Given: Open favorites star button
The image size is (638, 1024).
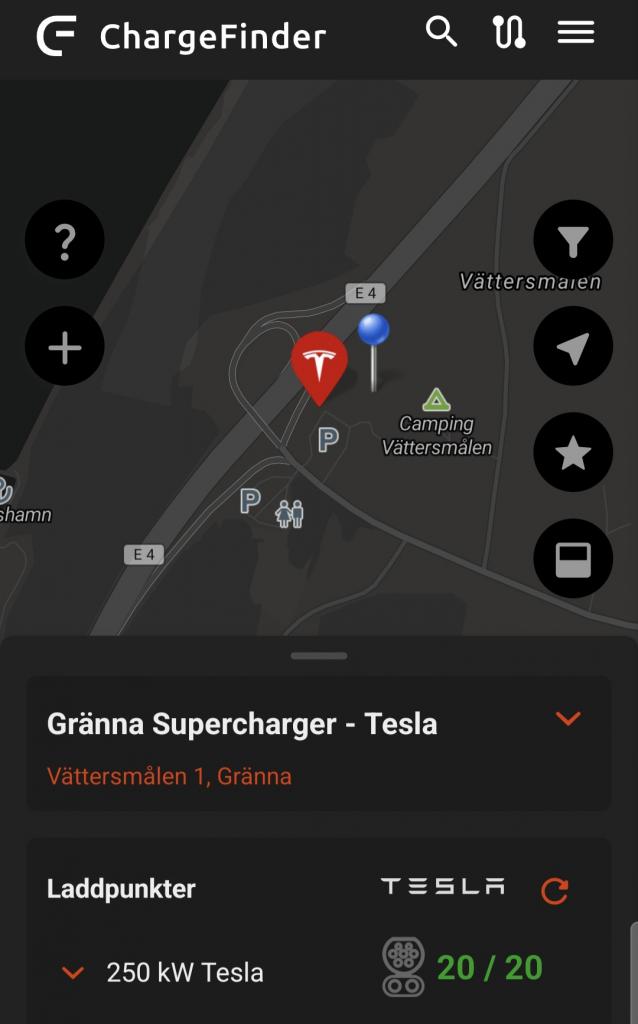Looking at the screenshot, I should click(573, 453).
